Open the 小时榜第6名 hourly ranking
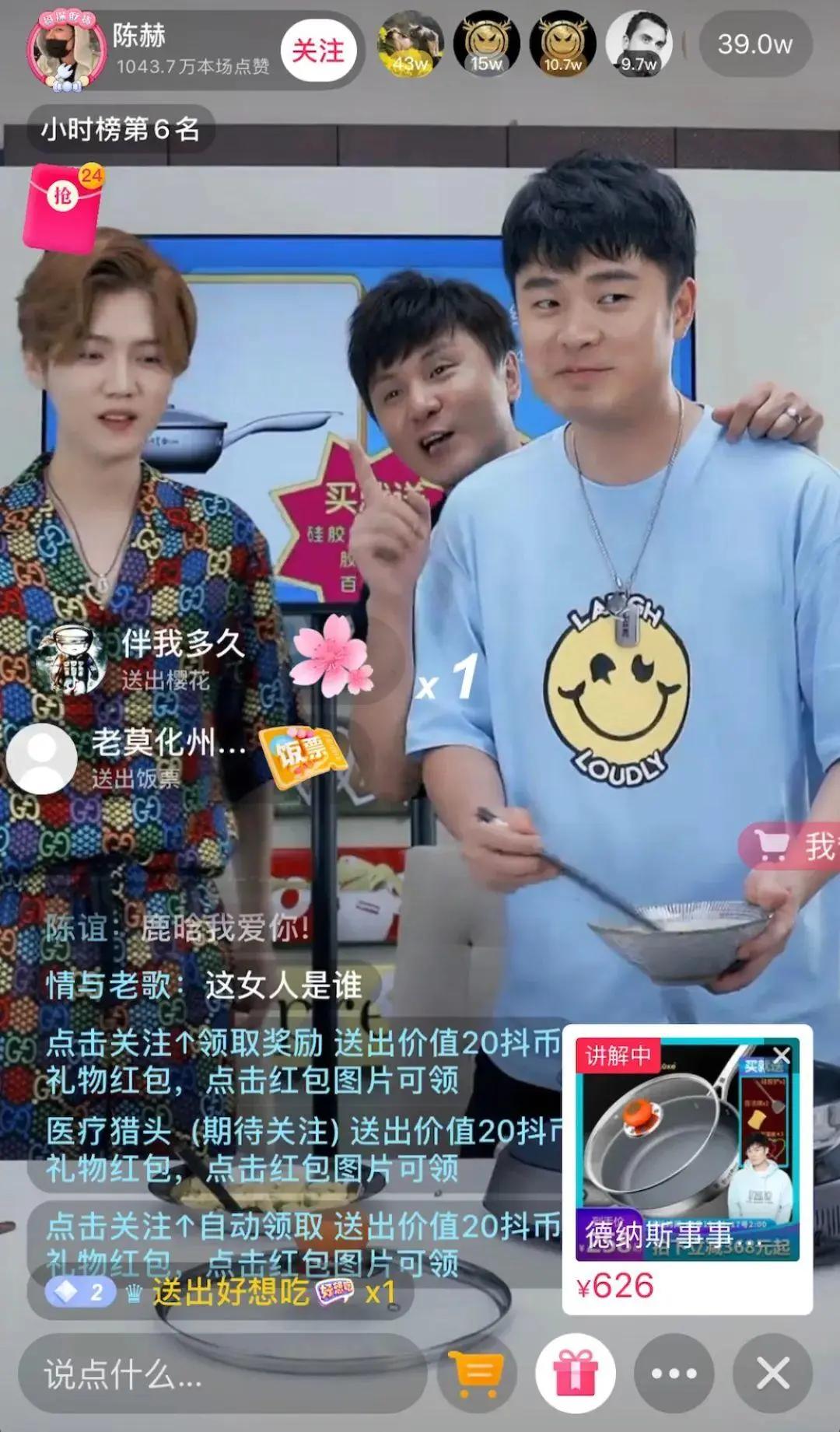Viewport: 840px width, 1432px height. click(x=121, y=129)
